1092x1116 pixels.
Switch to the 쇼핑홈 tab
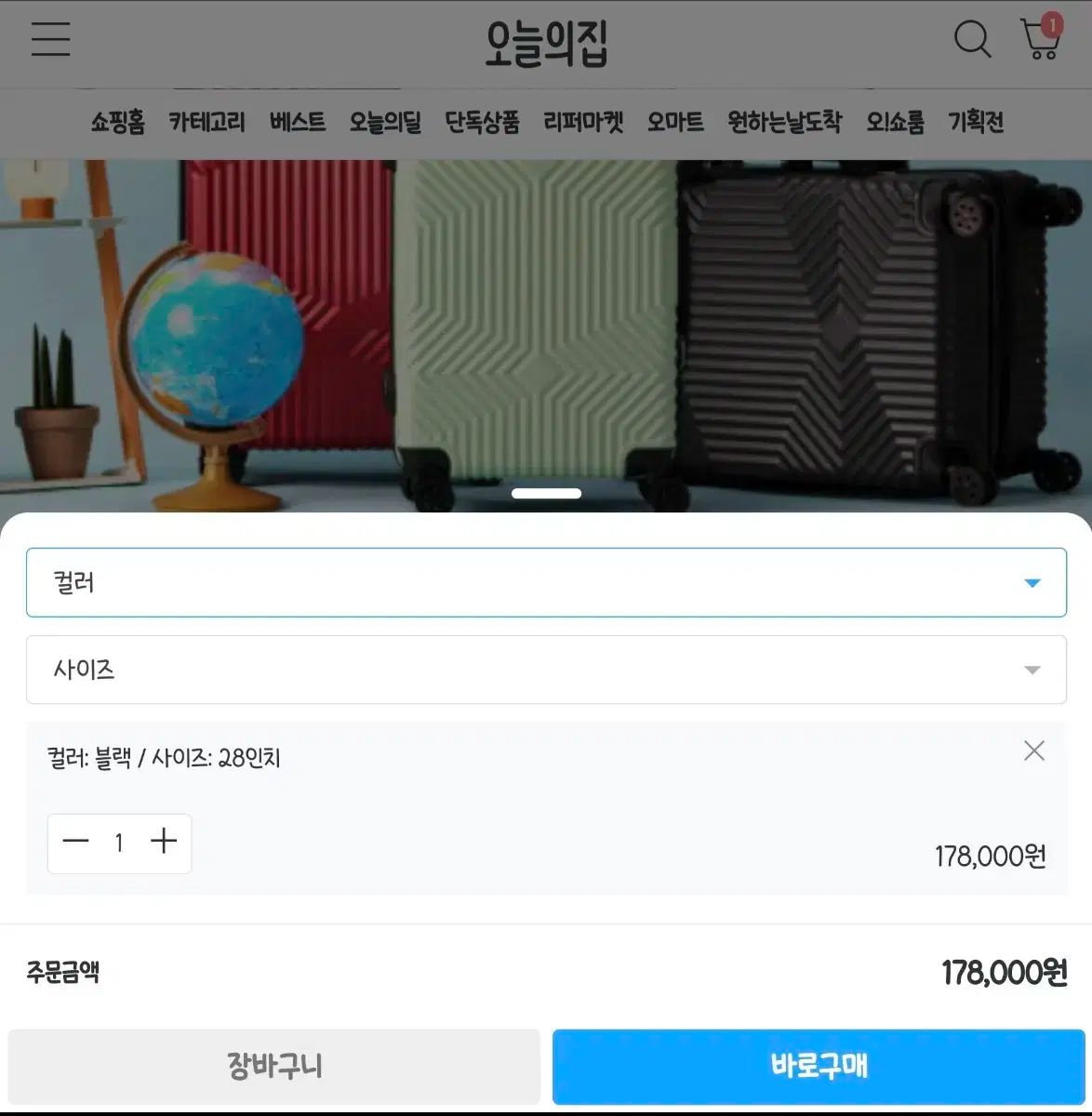(x=118, y=122)
